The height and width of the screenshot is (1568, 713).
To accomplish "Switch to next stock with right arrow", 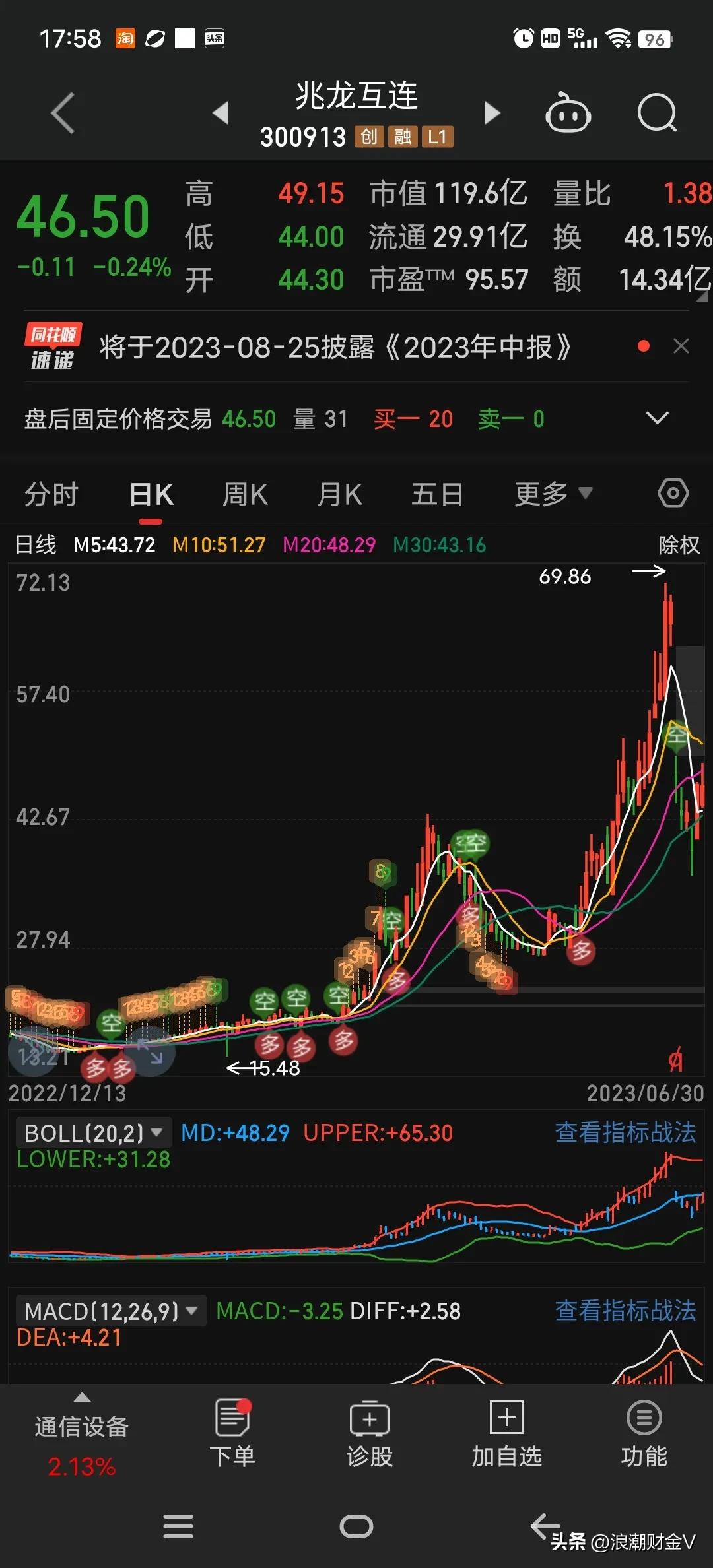I will pyautogui.click(x=492, y=113).
